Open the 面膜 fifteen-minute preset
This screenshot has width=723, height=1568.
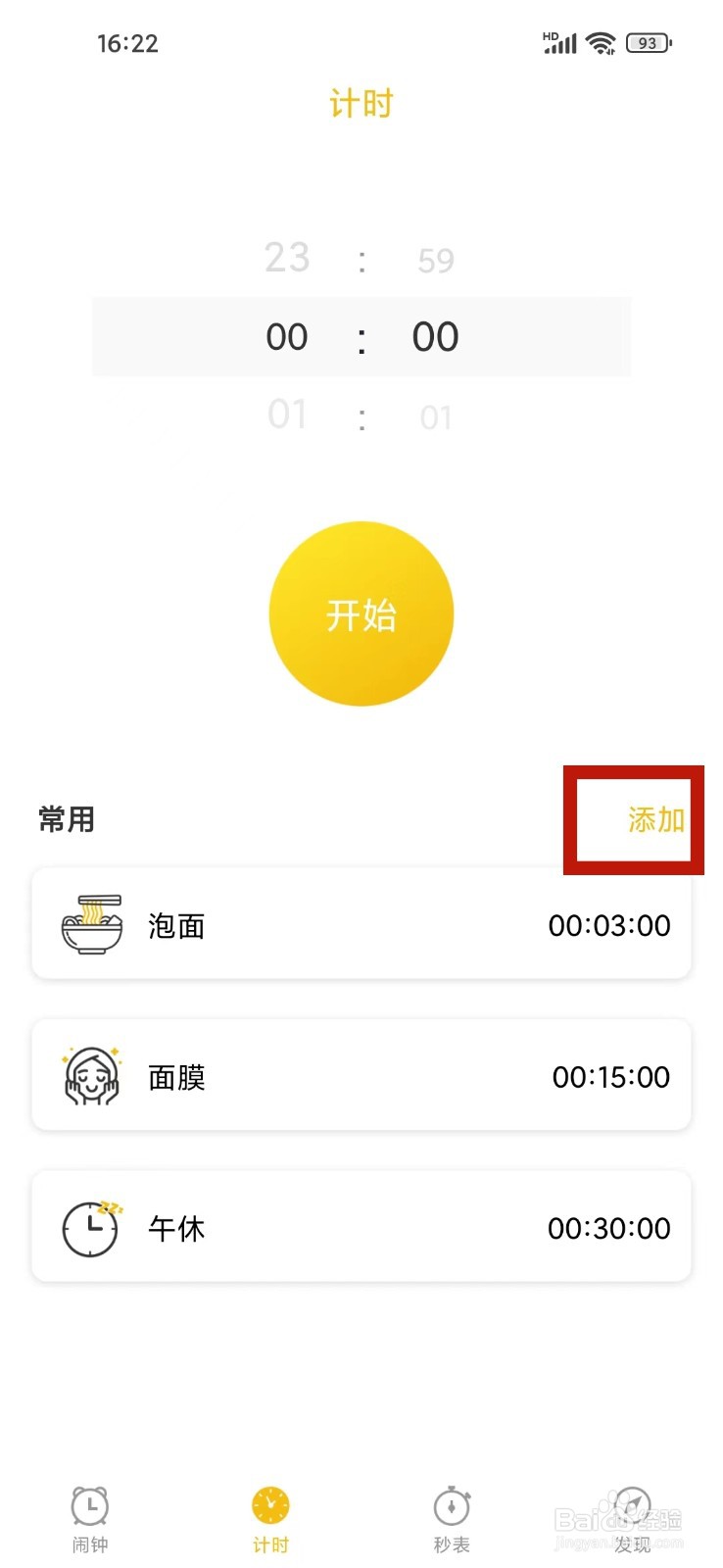pos(361,1075)
